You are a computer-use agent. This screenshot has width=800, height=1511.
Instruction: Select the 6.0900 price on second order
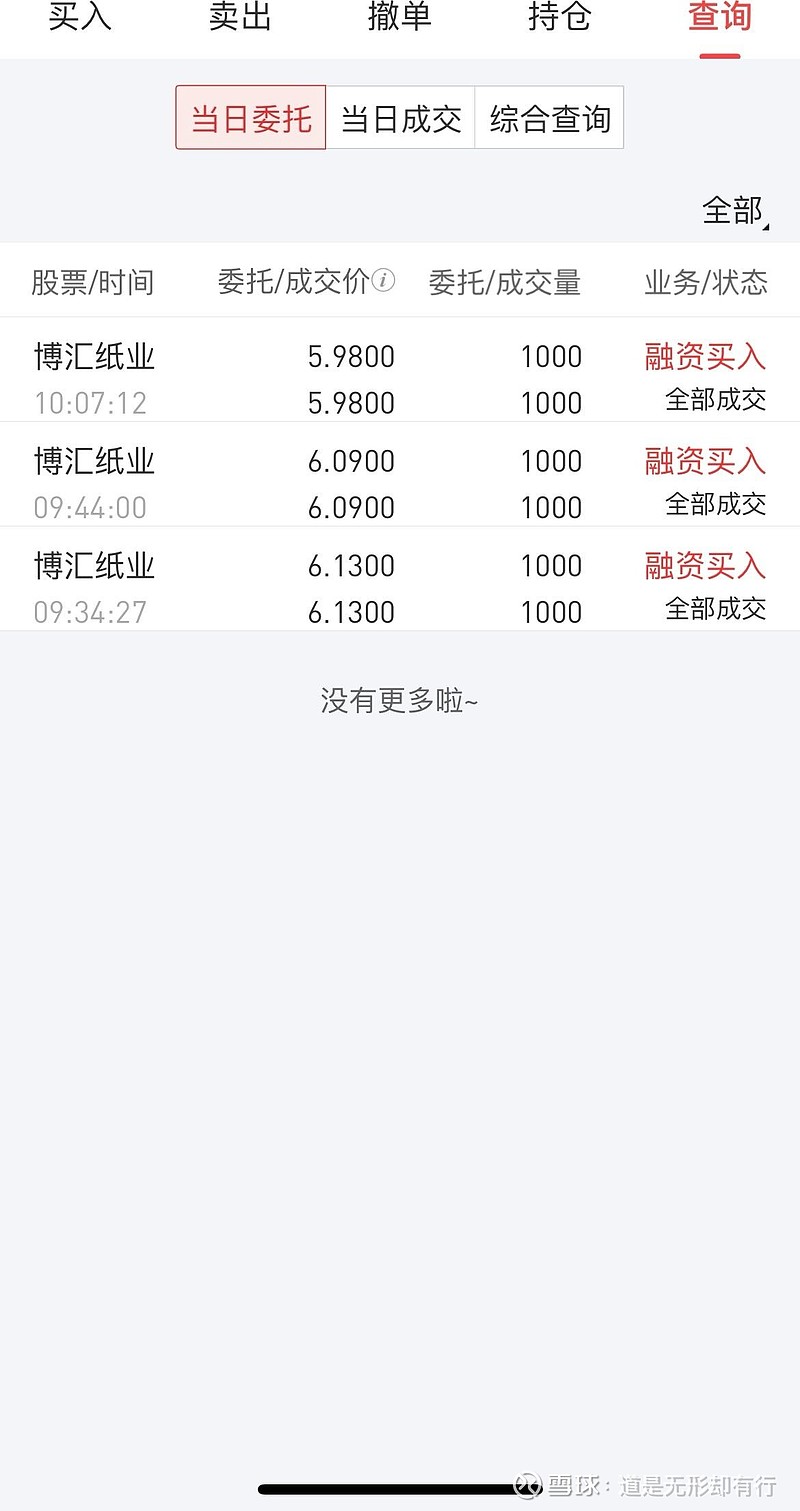[351, 461]
